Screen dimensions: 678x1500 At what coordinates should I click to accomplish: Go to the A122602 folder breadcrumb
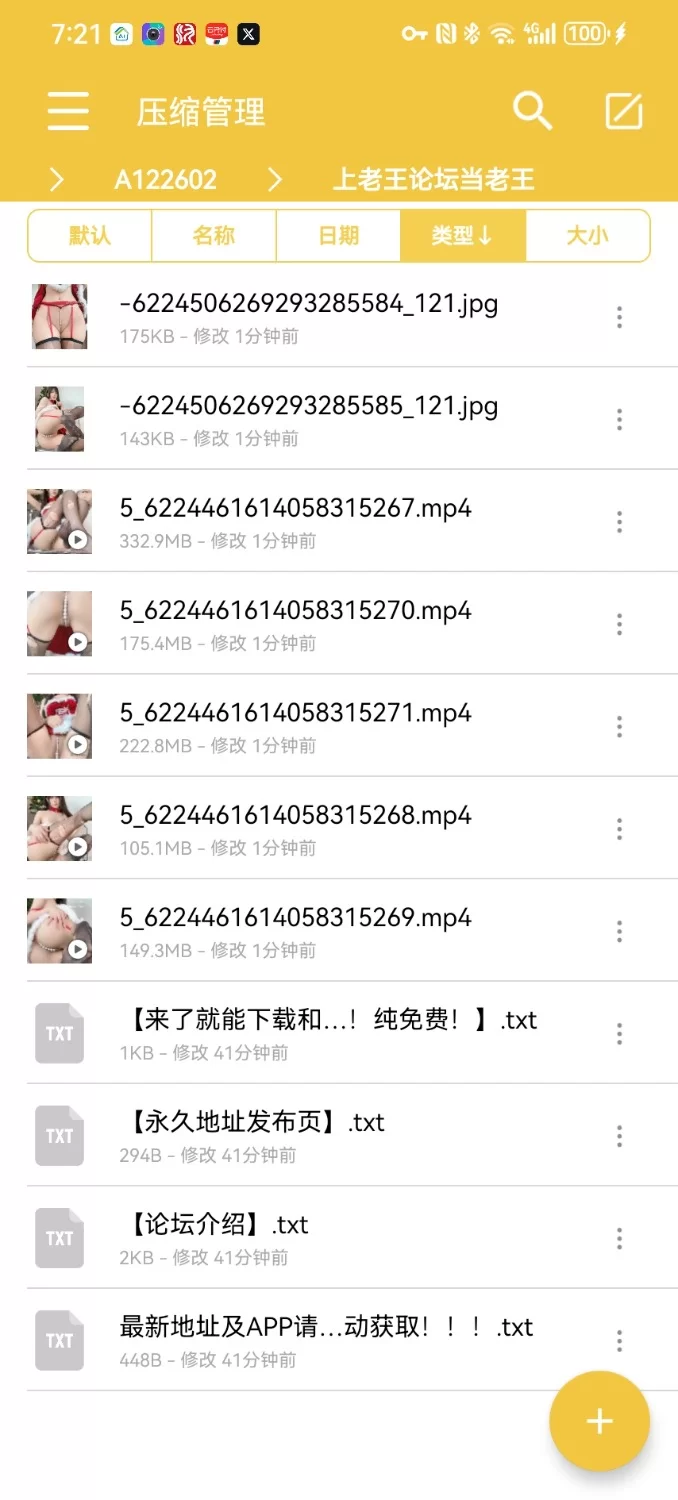[x=165, y=180]
